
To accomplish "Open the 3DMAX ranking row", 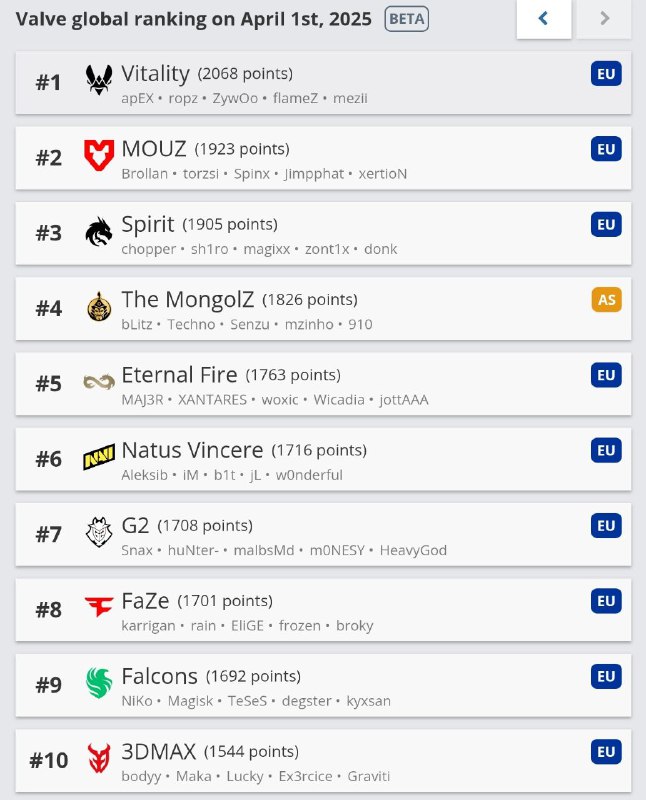I will click(x=323, y=761).
